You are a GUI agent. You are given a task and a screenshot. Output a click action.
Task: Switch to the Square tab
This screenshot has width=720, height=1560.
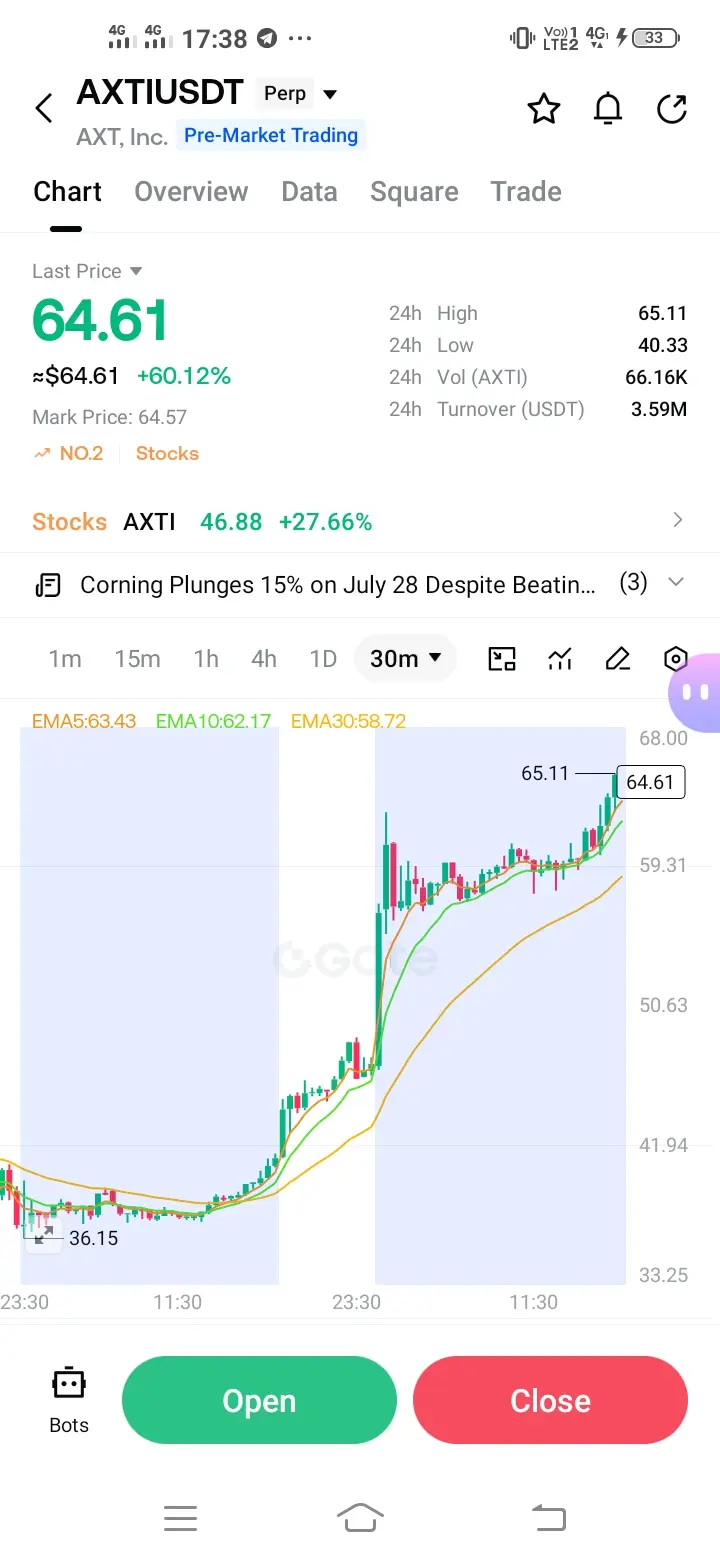coord(414,192)
